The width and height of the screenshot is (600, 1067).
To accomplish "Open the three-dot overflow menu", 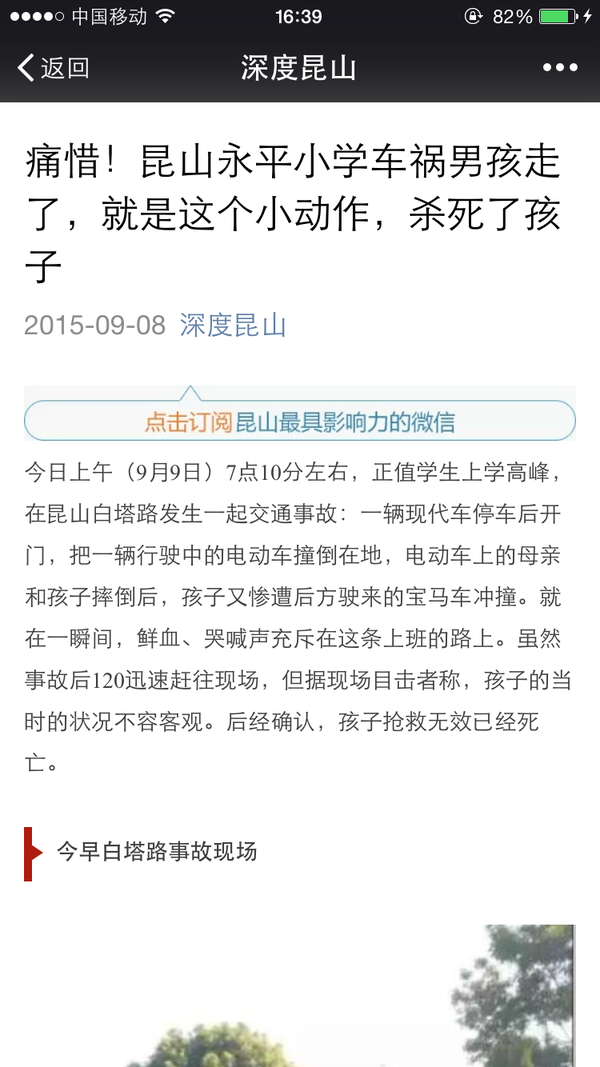I will click(560, 67).
